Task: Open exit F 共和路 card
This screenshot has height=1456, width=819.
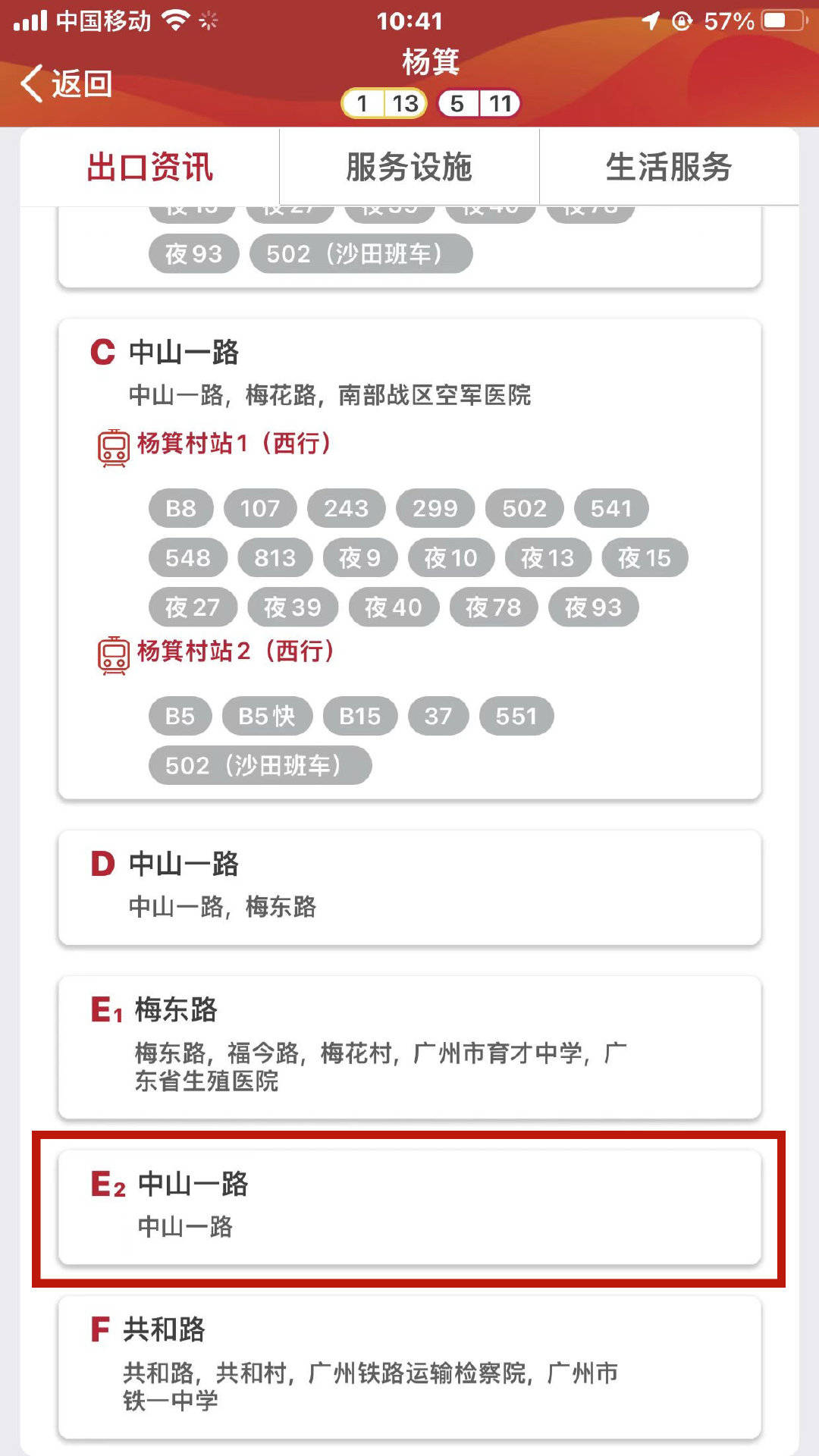Action: coord(409,1367)
